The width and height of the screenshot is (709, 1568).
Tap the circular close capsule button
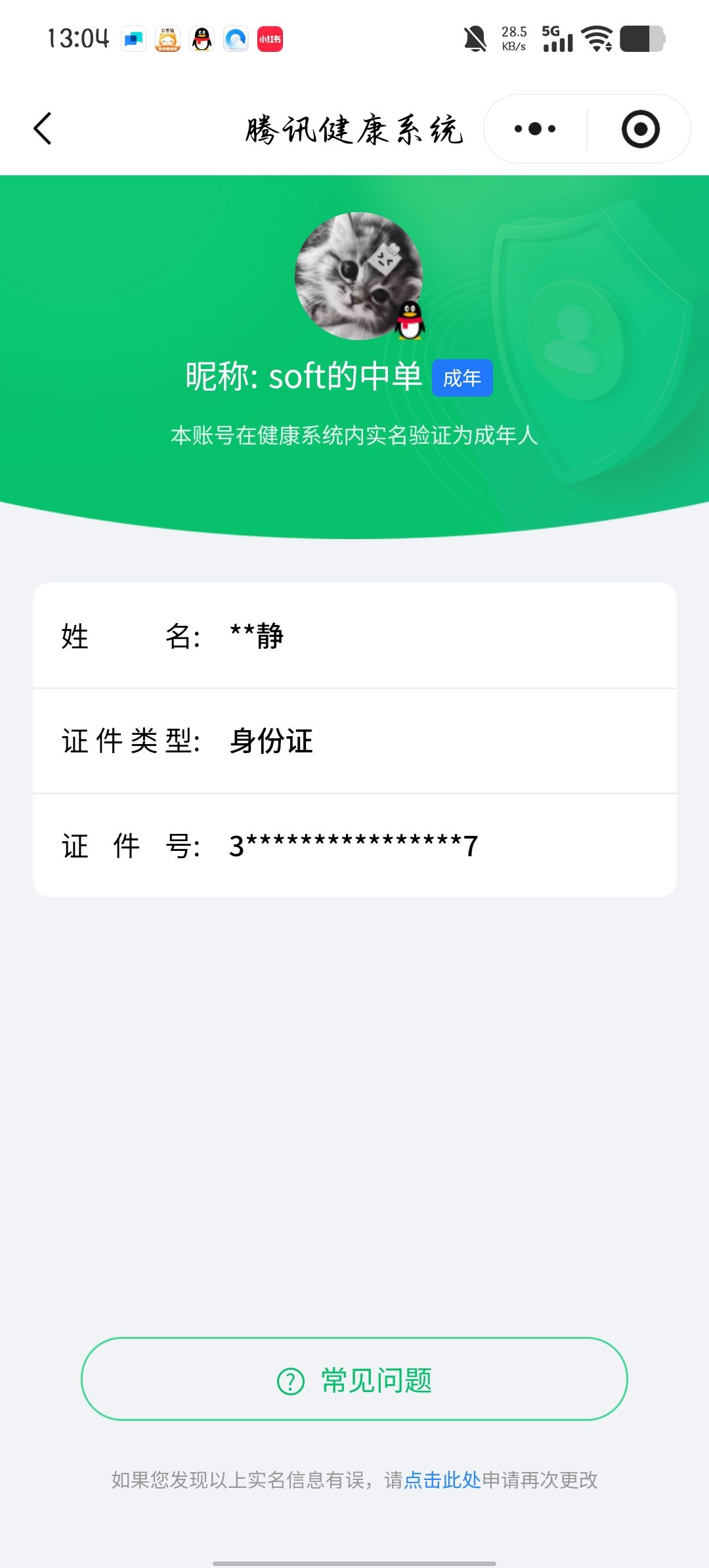click(x=640, y=129)
